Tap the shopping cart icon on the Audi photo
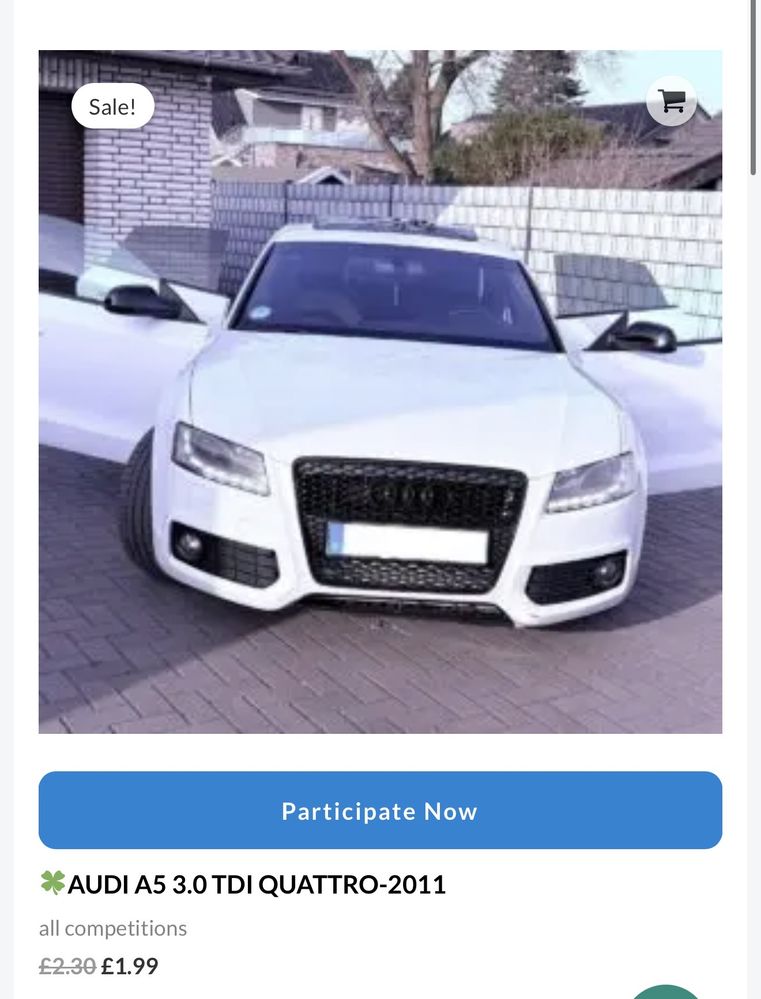 [671, 101]
